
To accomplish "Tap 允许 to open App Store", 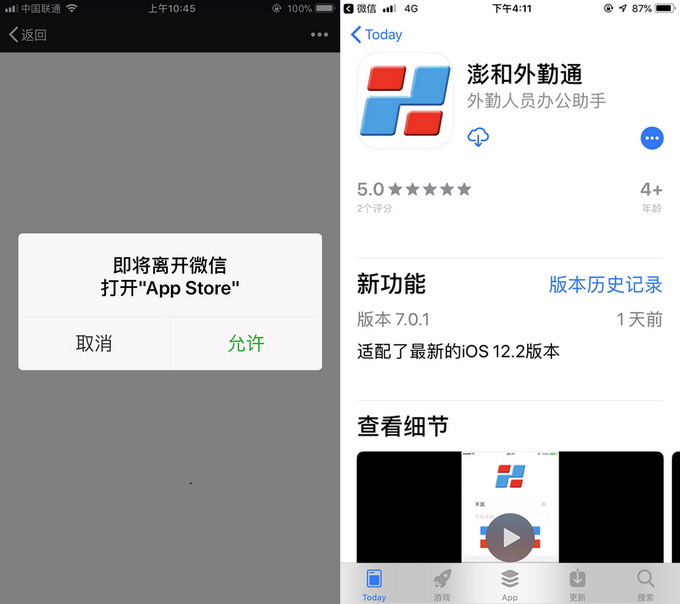I will [246, 343].
